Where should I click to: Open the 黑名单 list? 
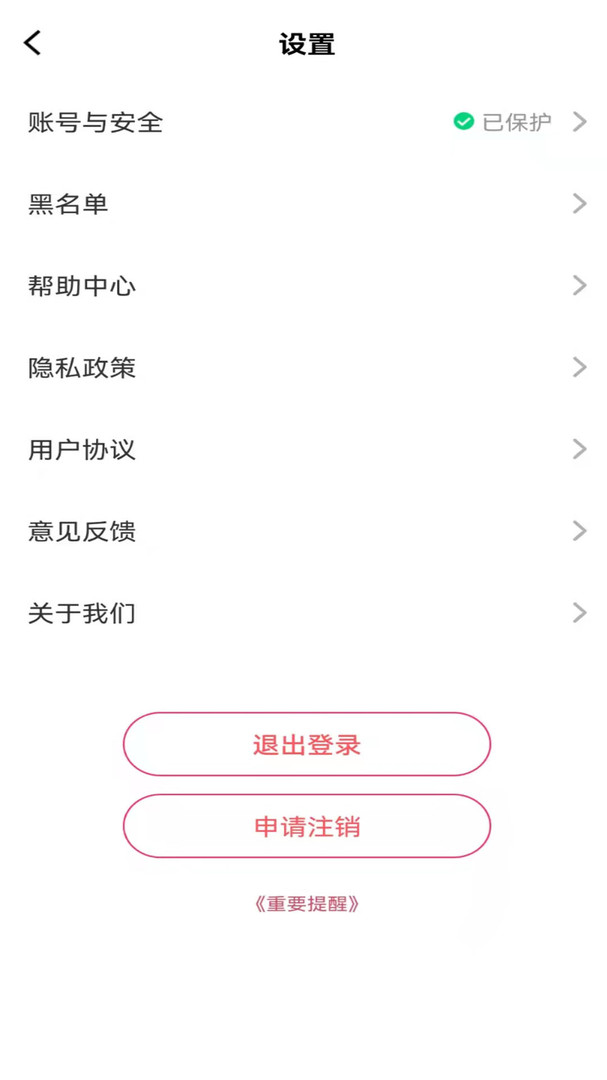pyautogui.click(x=303, y=204)
